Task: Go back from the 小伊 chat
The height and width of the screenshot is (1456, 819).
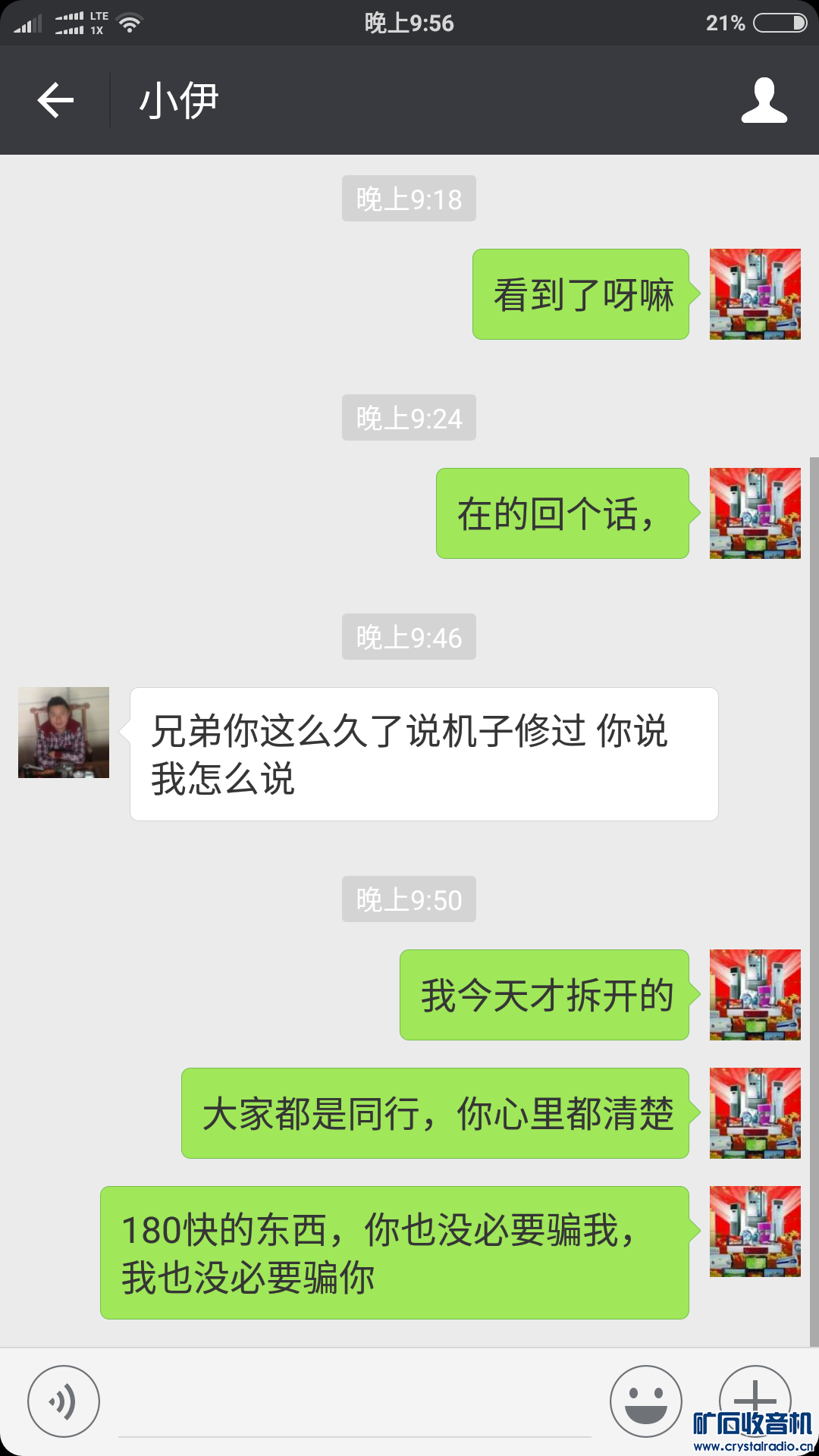Action: [x=55, y=100]
